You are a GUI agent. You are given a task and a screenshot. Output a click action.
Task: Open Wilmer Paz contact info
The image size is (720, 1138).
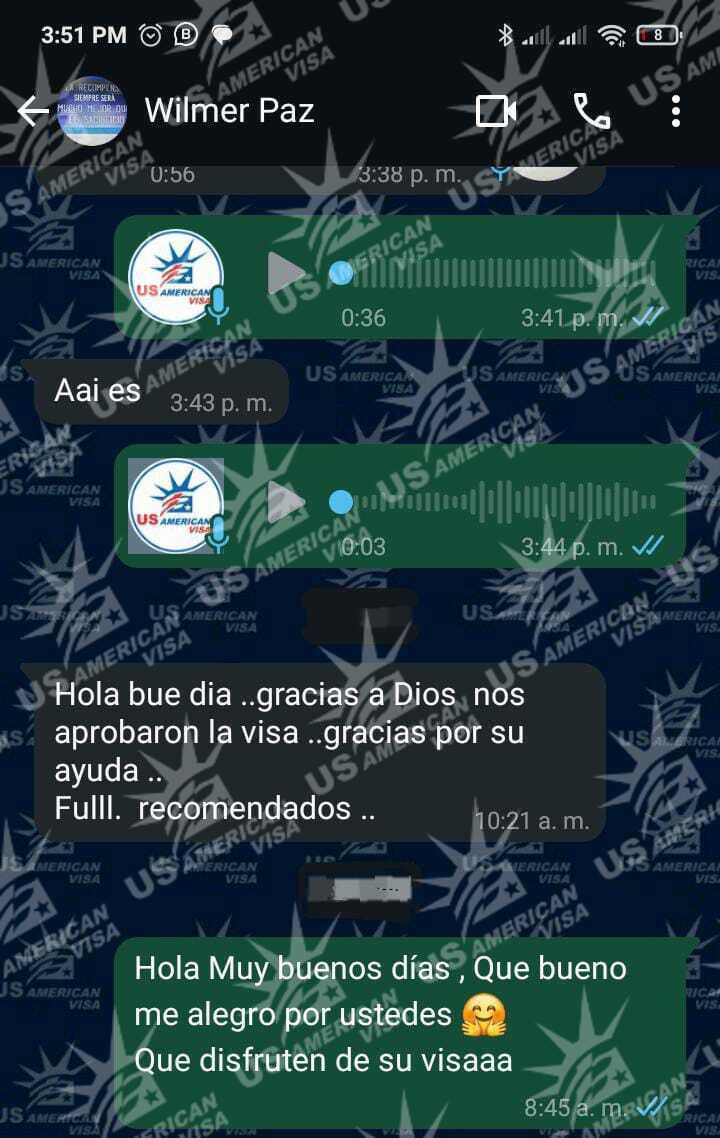[x=230, y=111]
